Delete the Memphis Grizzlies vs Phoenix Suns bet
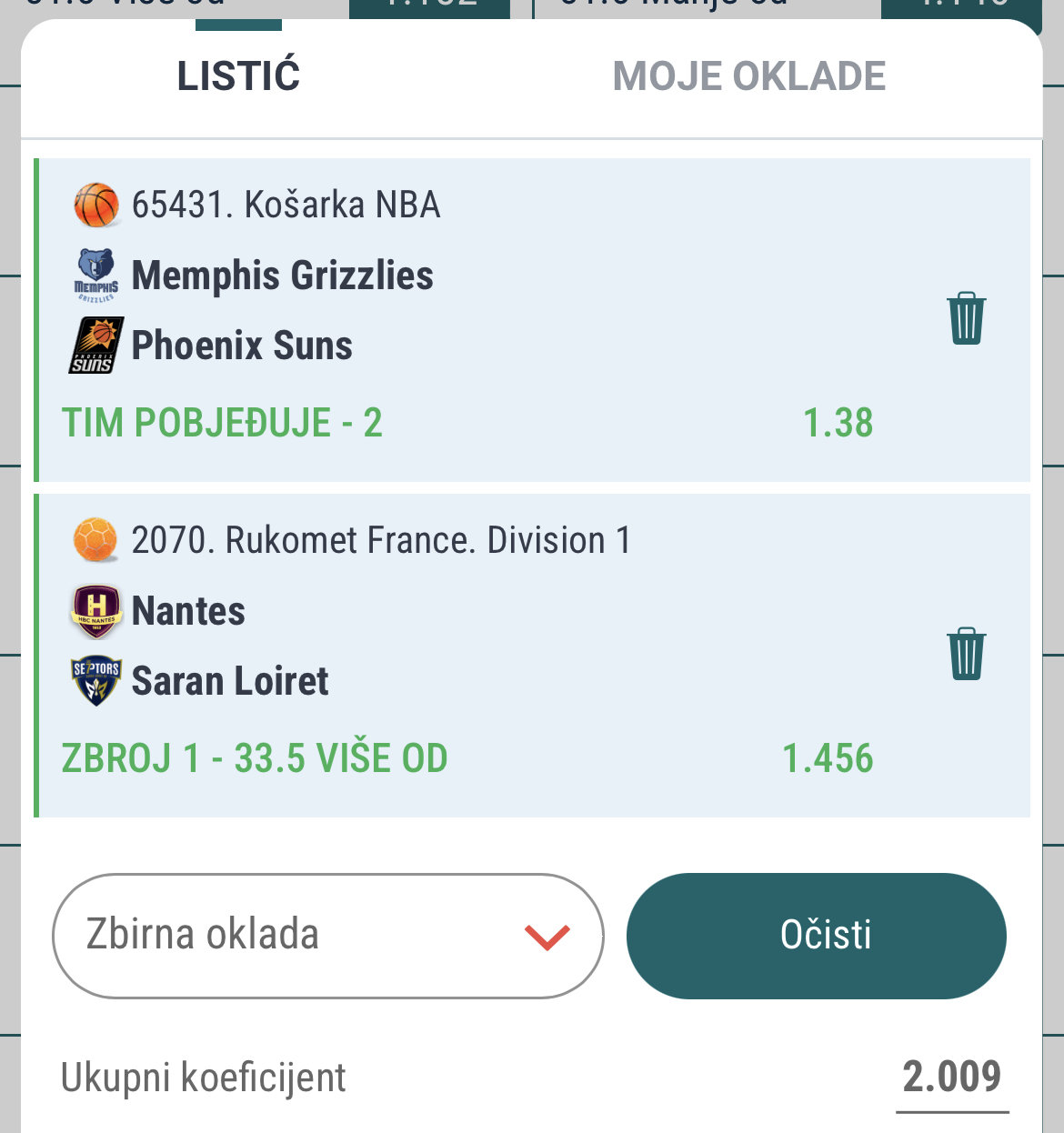 [966, 318]
